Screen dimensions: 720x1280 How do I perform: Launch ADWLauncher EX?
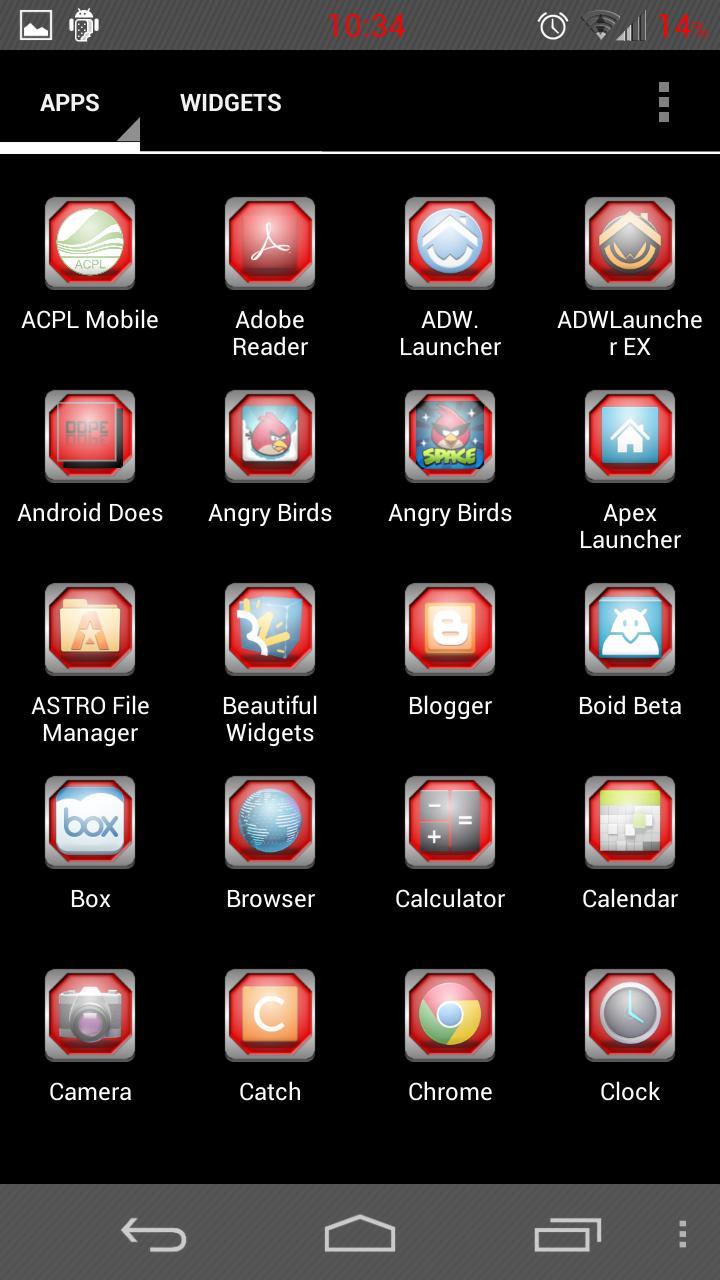tap(630, 243)
